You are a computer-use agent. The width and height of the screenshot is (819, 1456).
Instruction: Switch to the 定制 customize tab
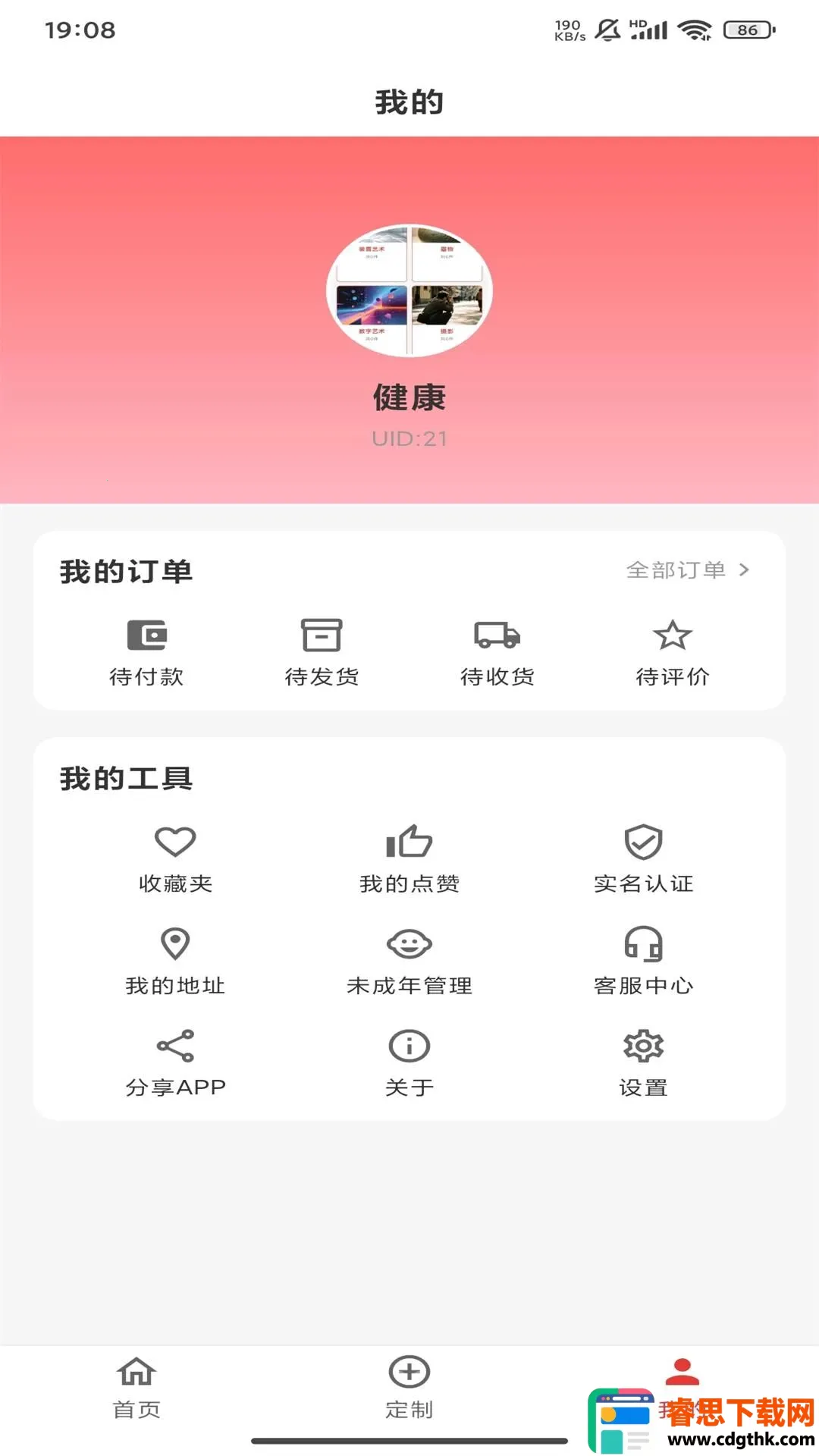[409, 1389]
